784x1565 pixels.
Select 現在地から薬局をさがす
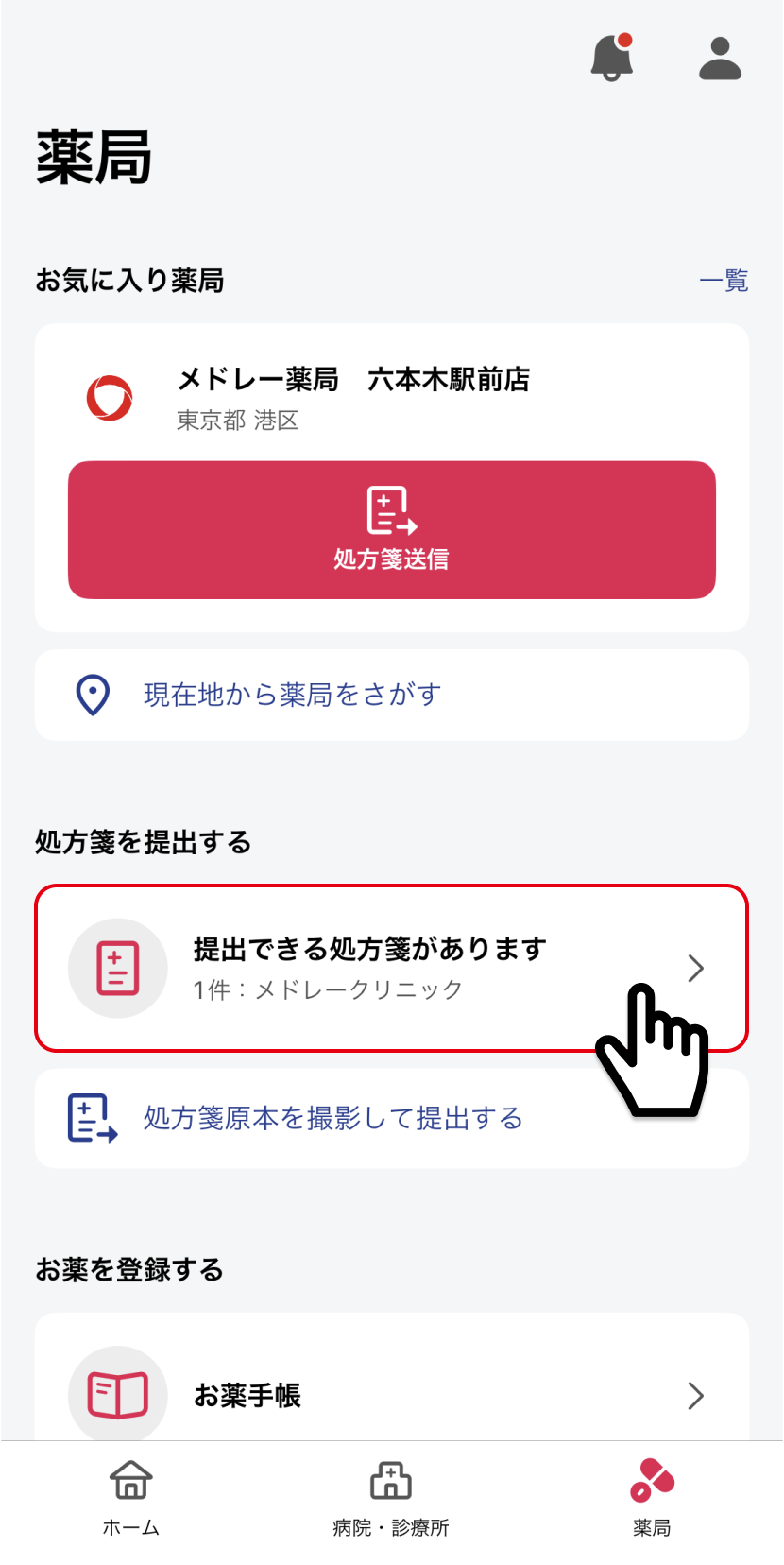coord(392,695)
